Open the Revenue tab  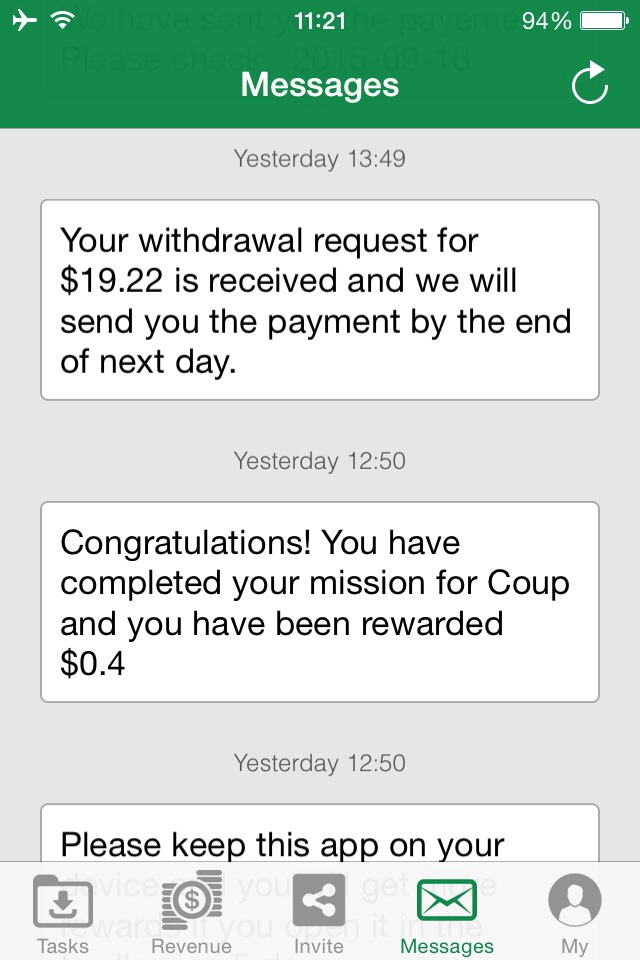click(191, 911)
